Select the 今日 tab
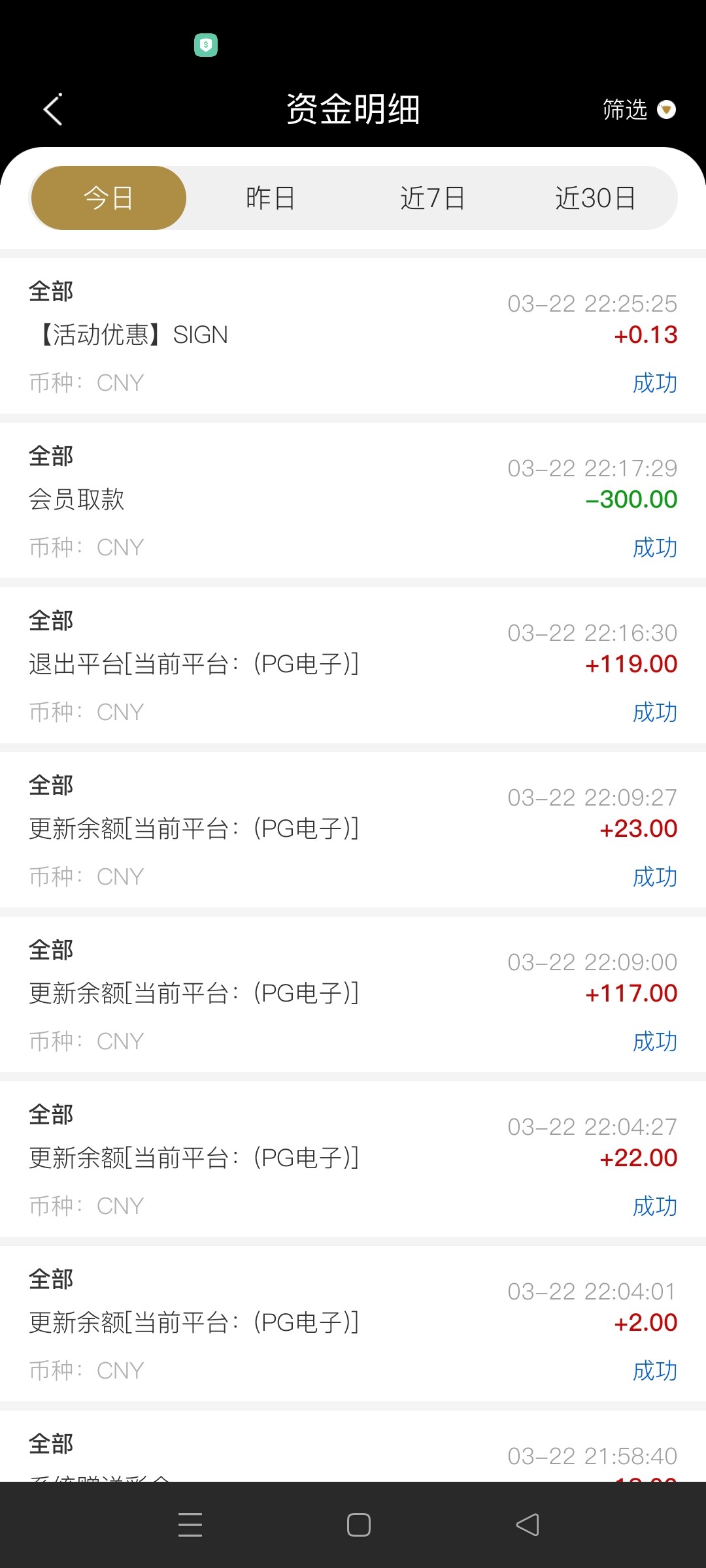 [x=109, y=198]
